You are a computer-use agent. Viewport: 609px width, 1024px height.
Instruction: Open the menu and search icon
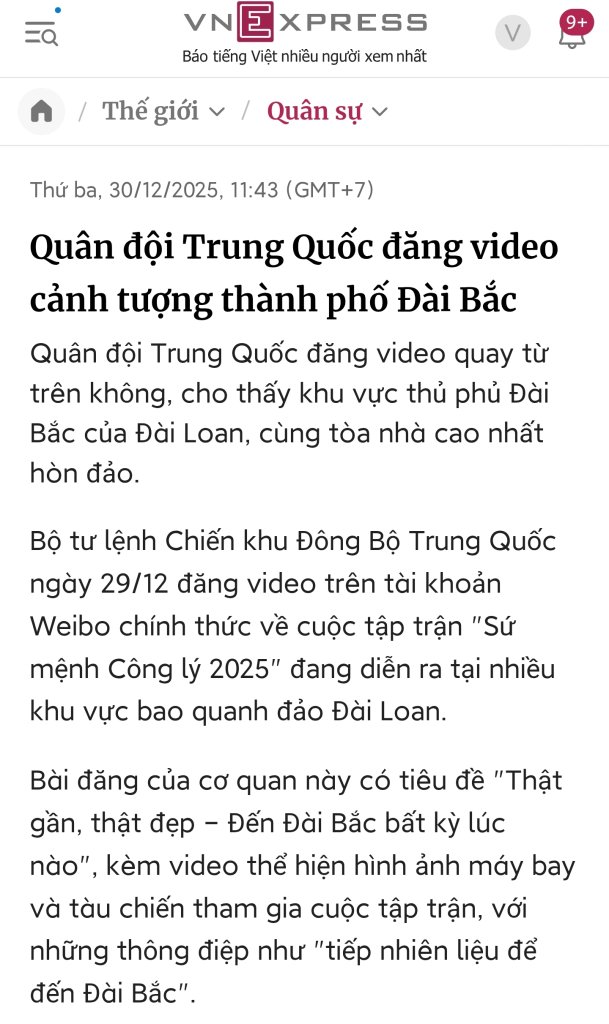coord(41,35)
